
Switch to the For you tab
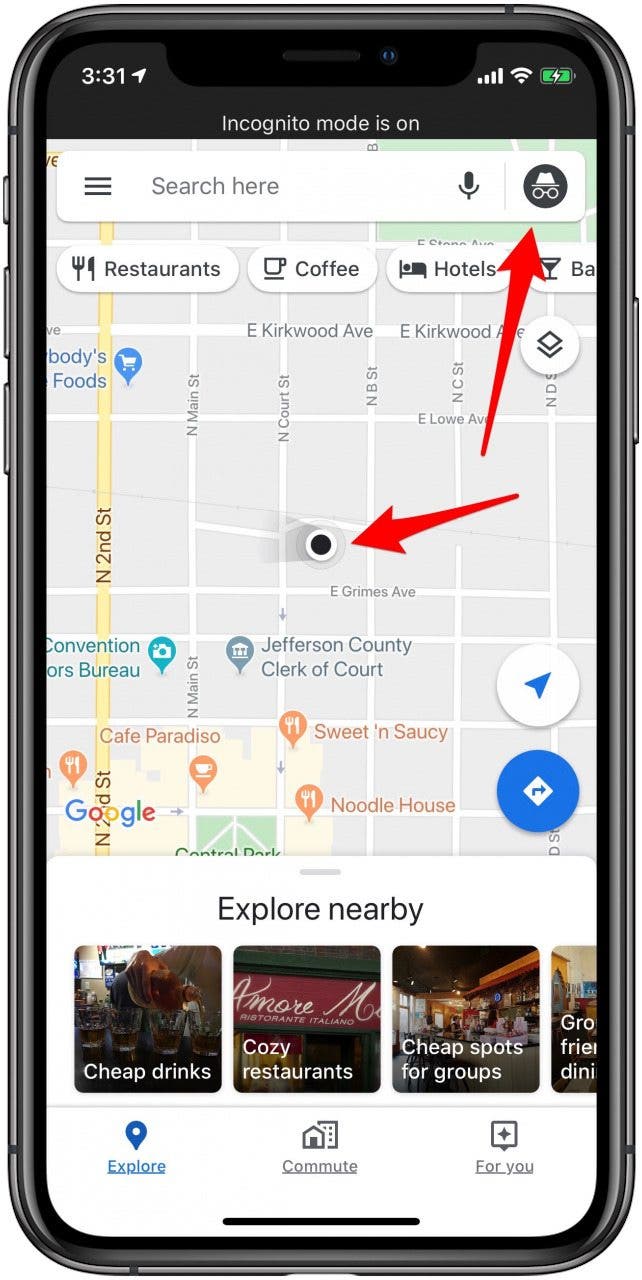tap(504, 1147)
